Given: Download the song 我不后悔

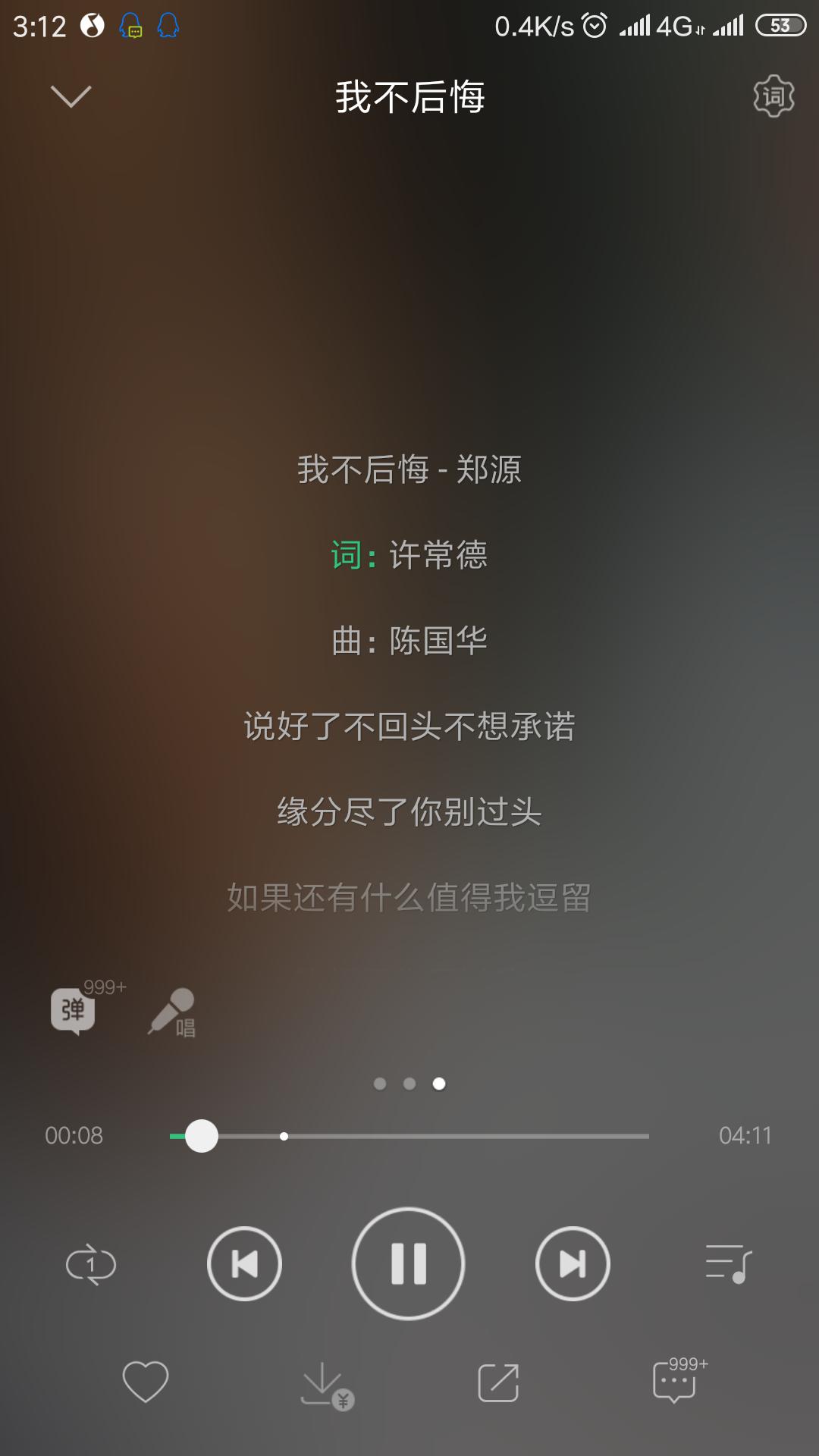Looking at the screenshot, I should point(327,1385).
